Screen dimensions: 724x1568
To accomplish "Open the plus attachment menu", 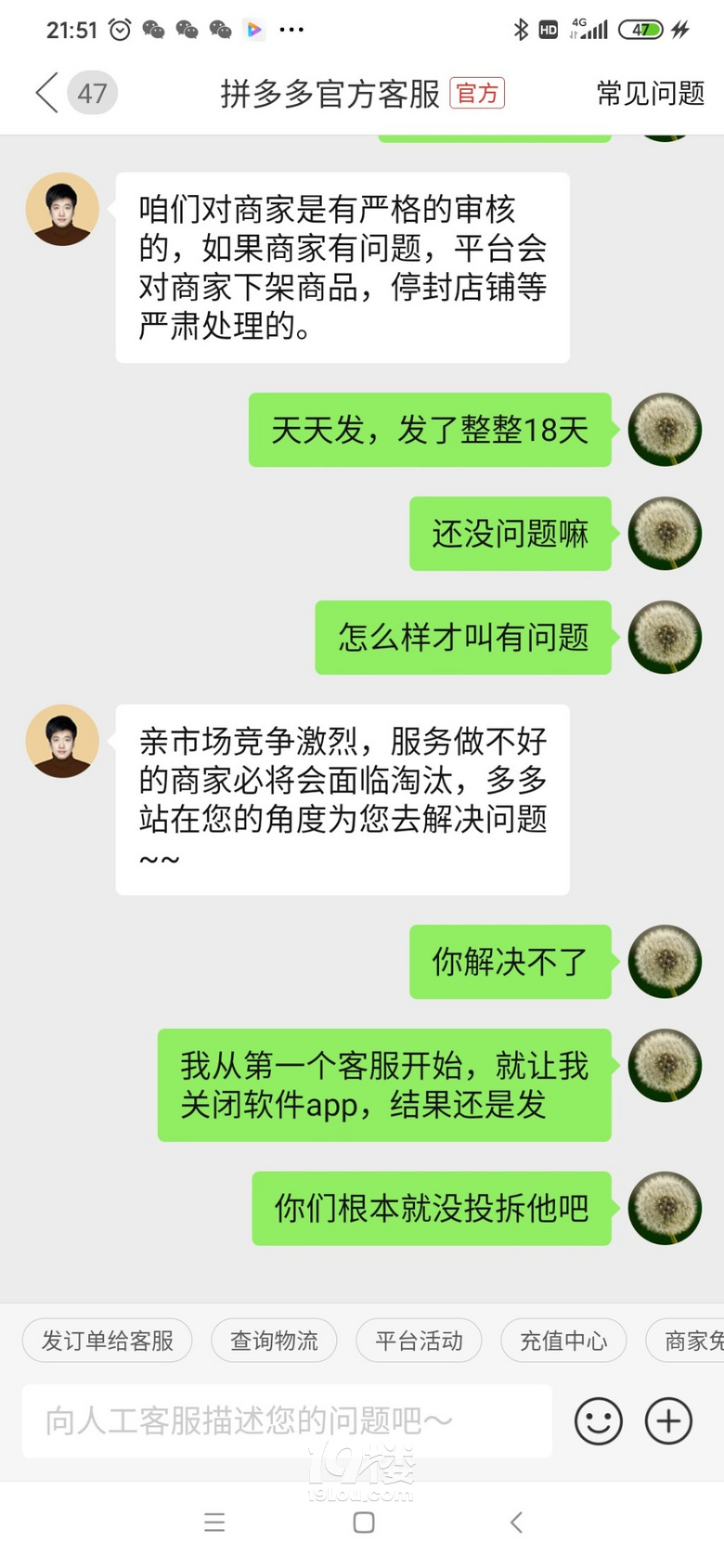I will (668, 1421).
